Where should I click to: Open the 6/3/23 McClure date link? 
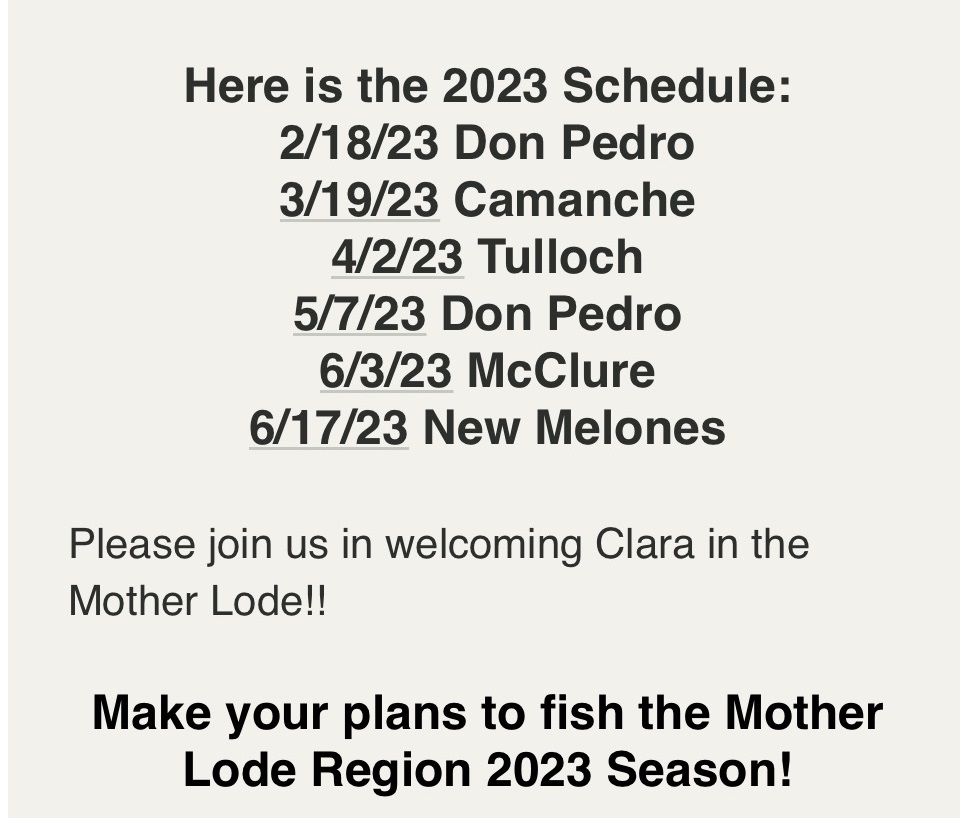click(385, 371)
